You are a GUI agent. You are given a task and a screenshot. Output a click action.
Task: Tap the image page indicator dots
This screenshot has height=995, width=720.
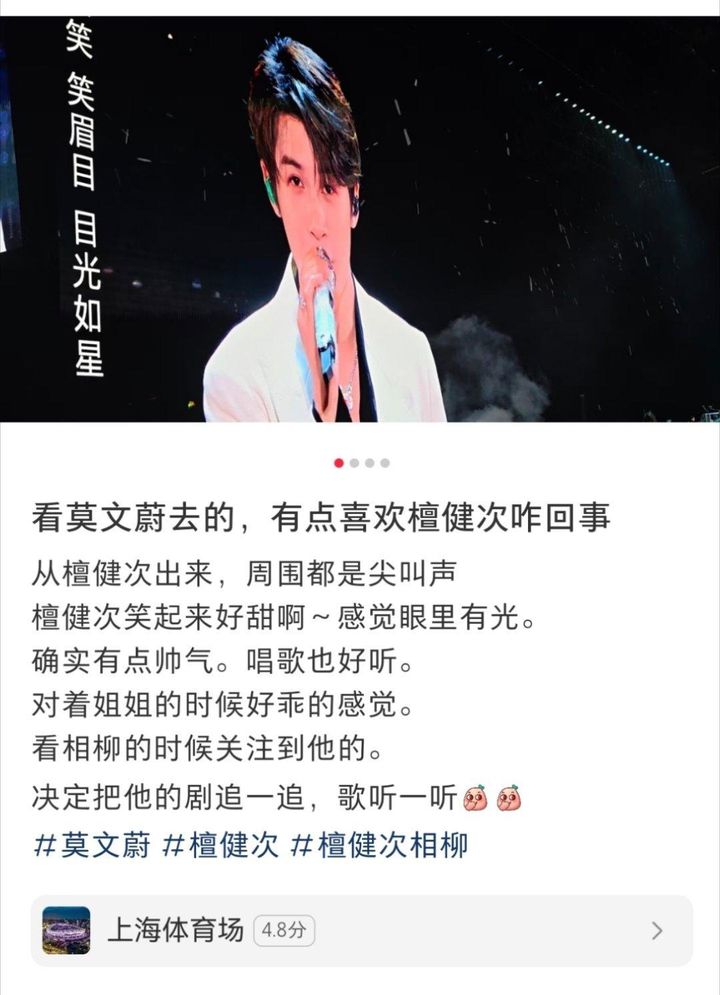pyautogui.click(x=361, y=463)
